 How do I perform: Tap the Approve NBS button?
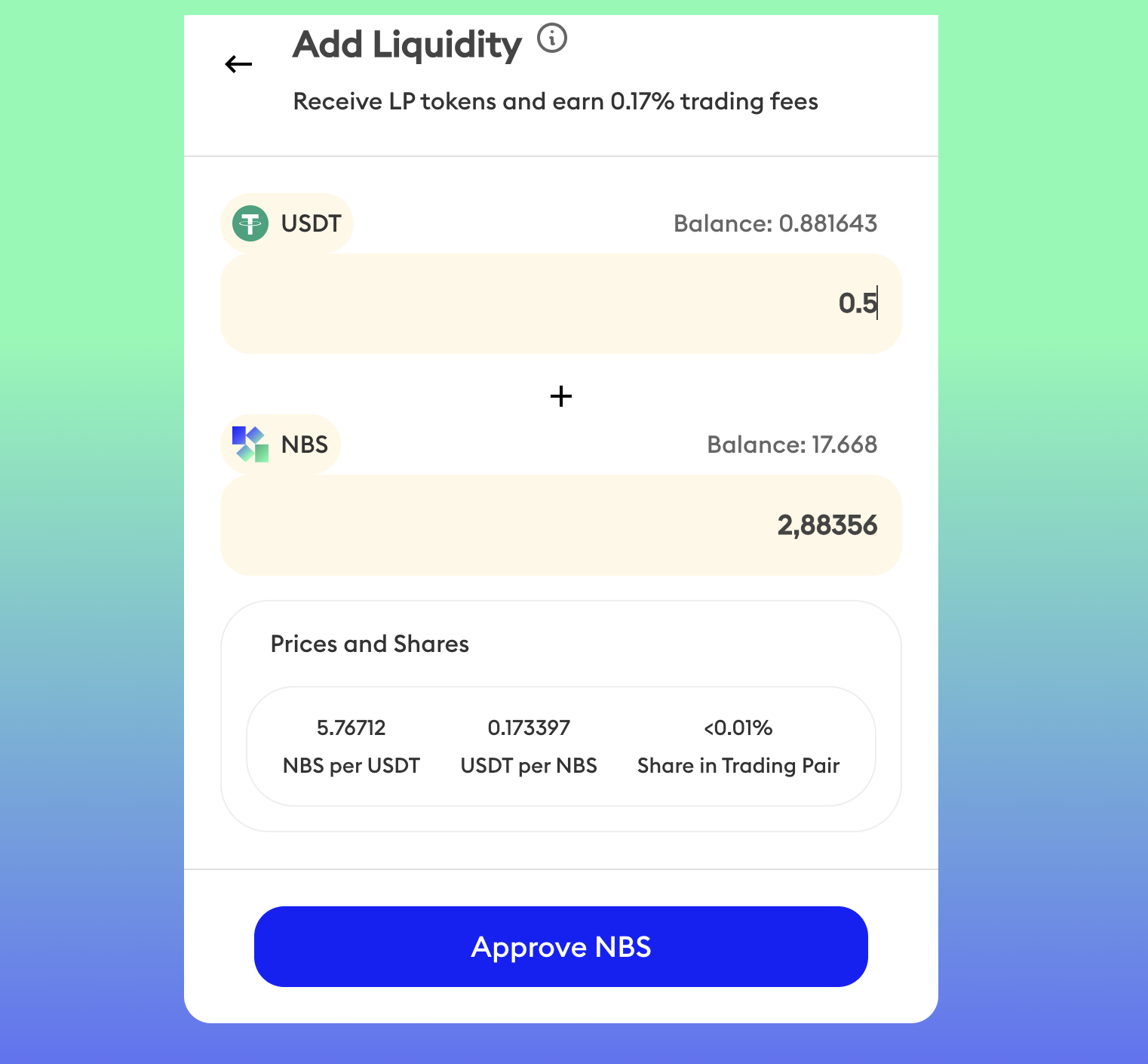coord(560,946)
